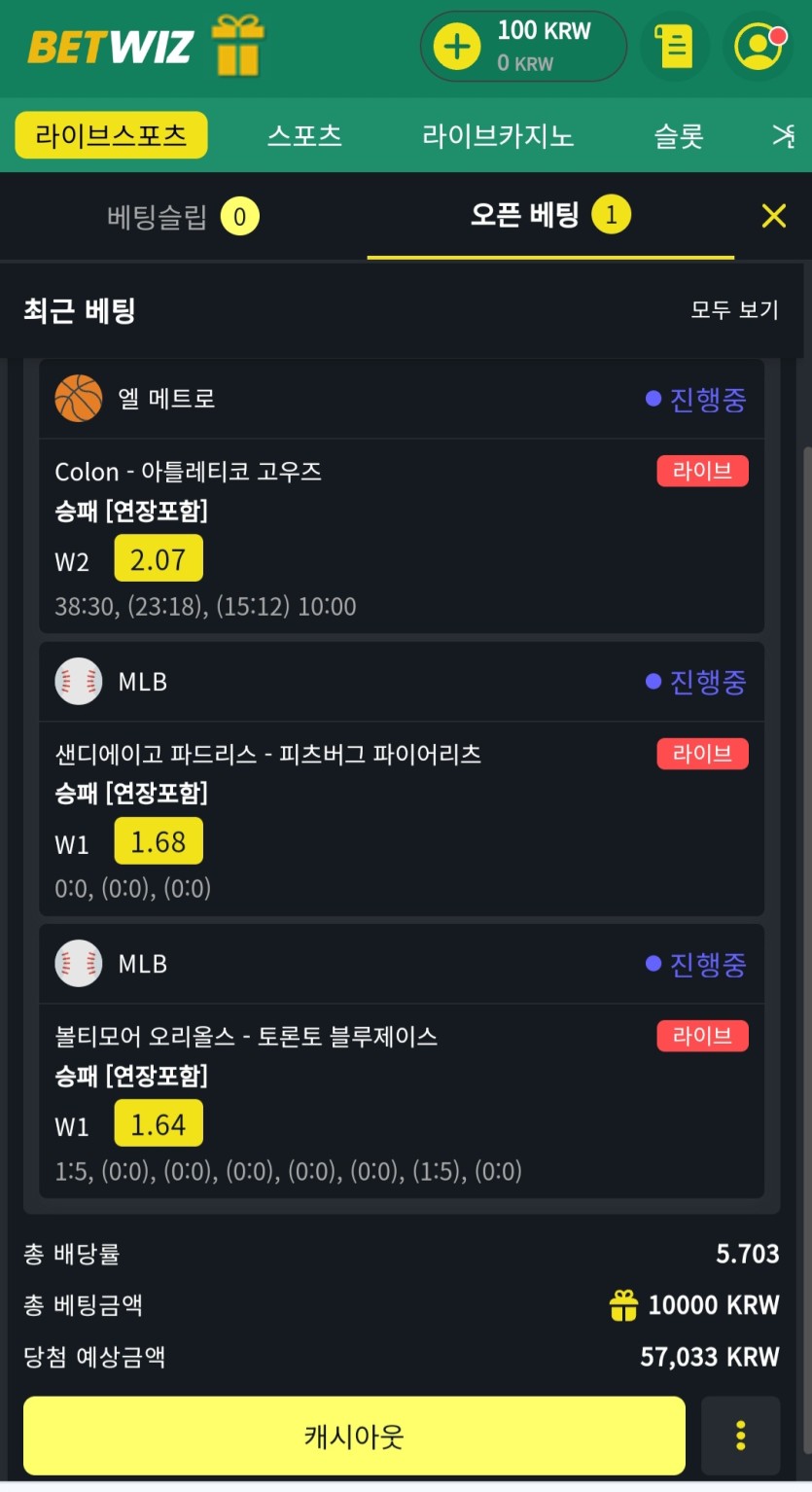Screen dimensions: 812x1492
Task: Tap the 캐시아웃 button
Action: tap(354, 1436)
